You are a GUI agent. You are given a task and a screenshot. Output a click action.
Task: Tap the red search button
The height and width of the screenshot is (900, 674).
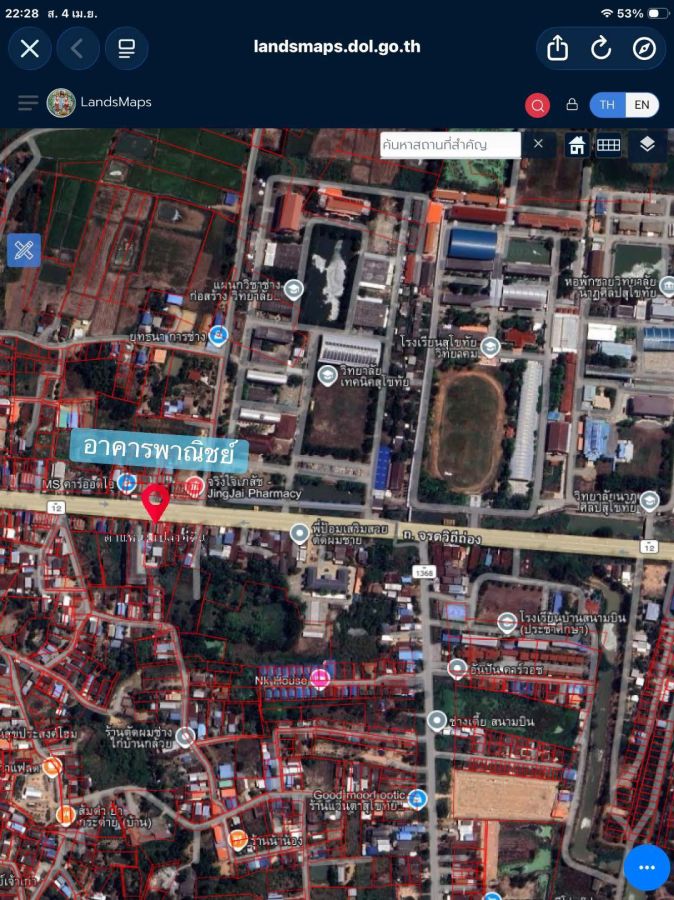(x=538, y=105)
